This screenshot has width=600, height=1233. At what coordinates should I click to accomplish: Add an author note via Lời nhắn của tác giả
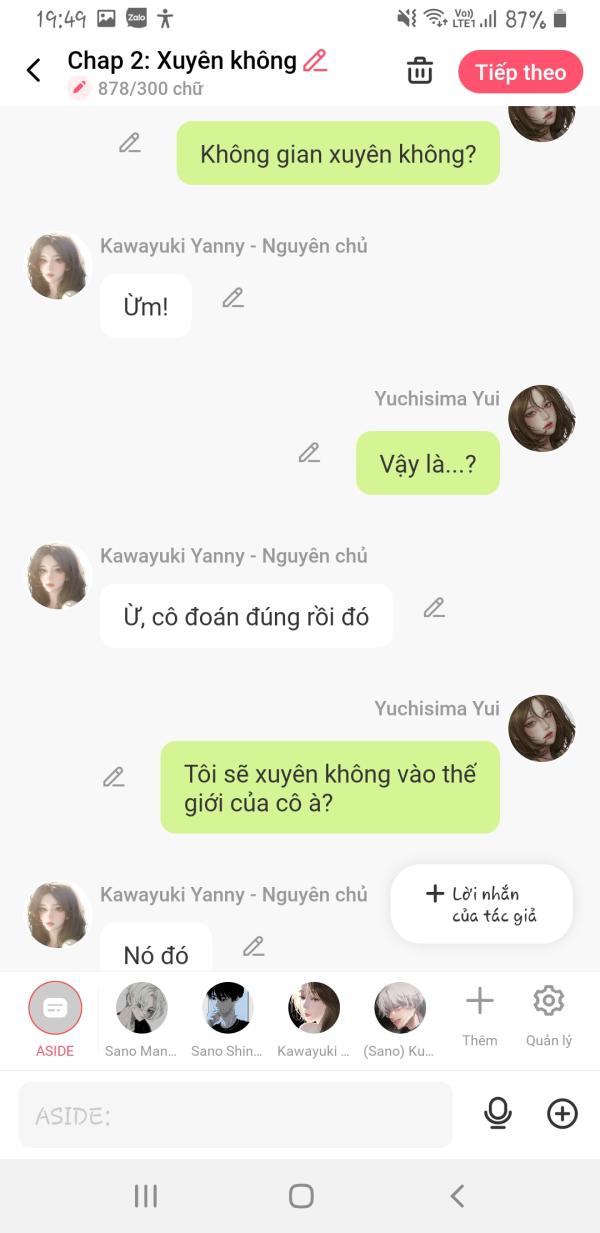[x=481, y=904]
